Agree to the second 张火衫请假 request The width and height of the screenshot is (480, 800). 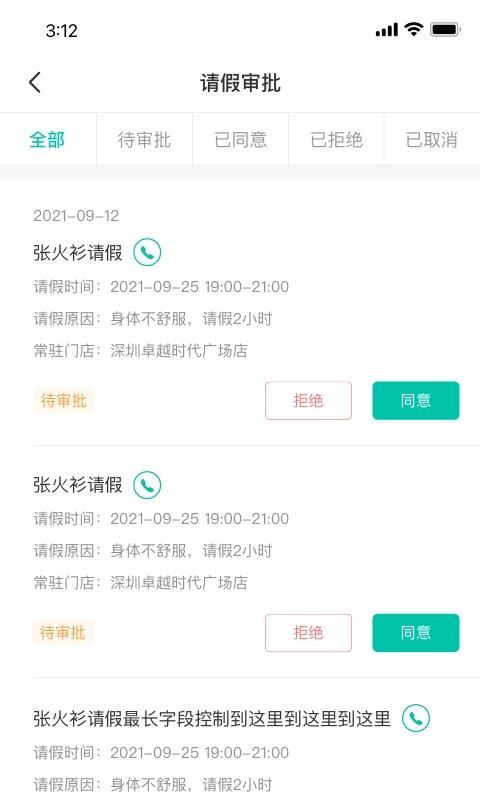416,633
